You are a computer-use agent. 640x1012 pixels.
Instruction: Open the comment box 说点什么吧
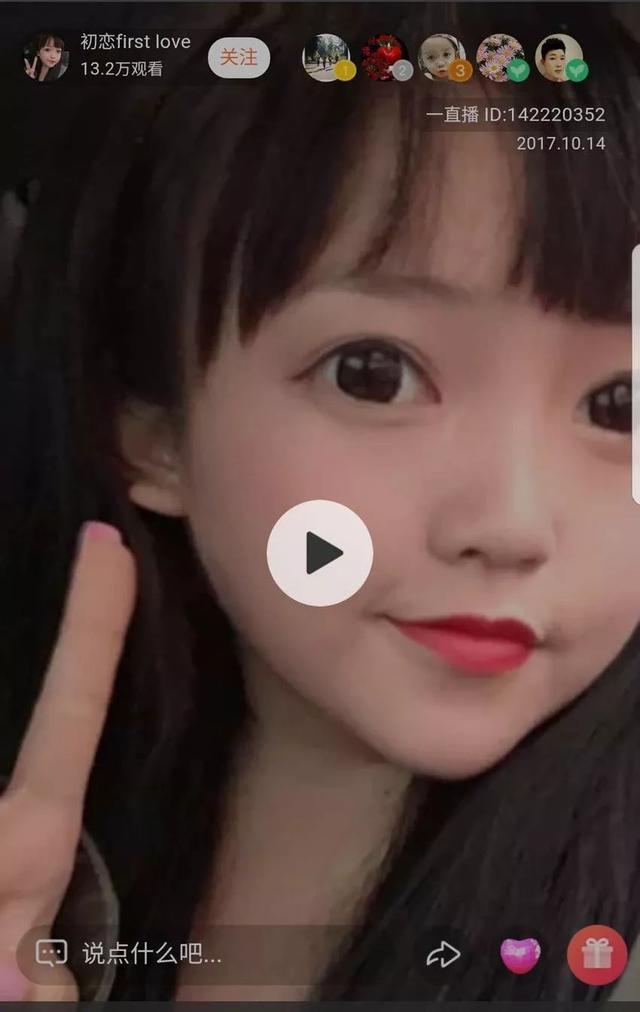(150, 953)
